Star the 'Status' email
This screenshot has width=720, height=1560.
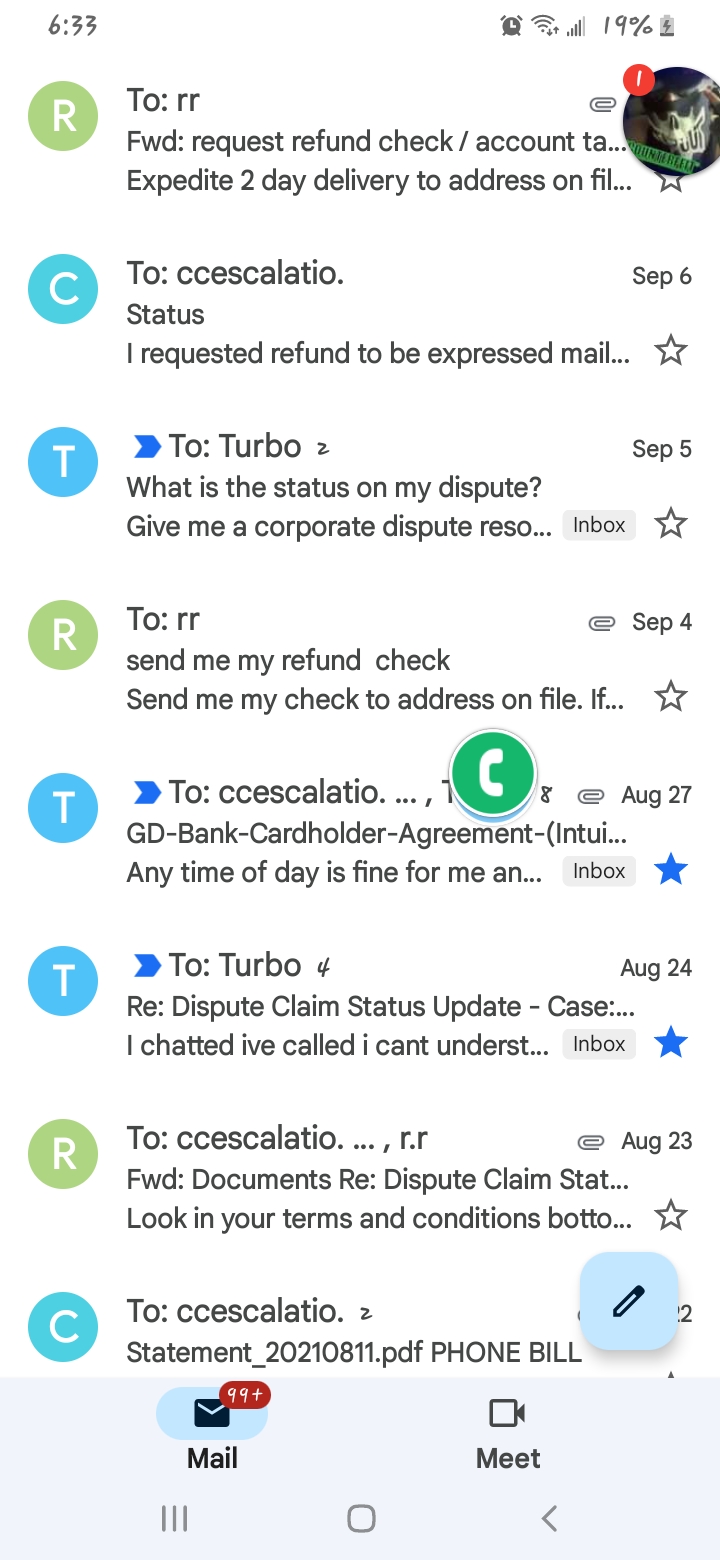[x=670, y=351]
